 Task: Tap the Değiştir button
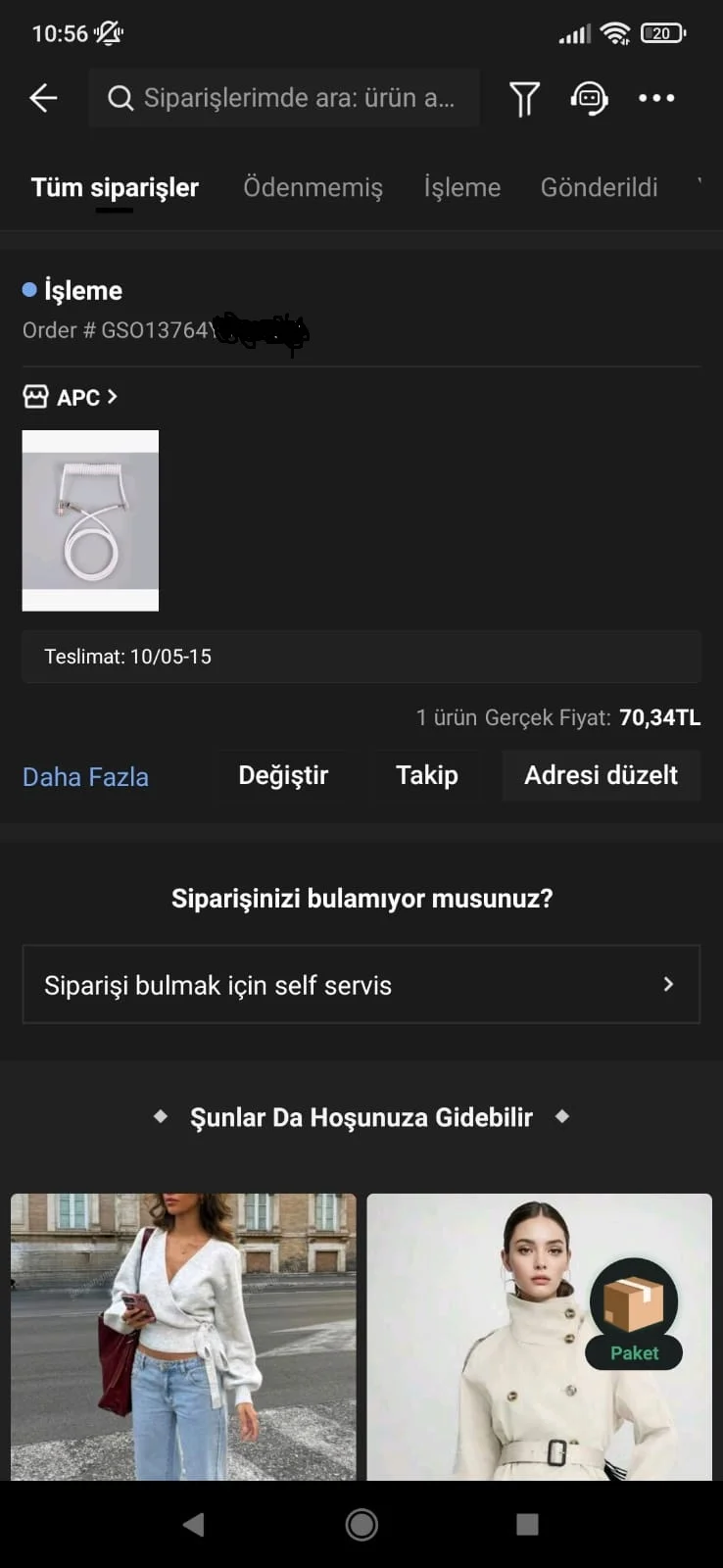tap(283, 775)
